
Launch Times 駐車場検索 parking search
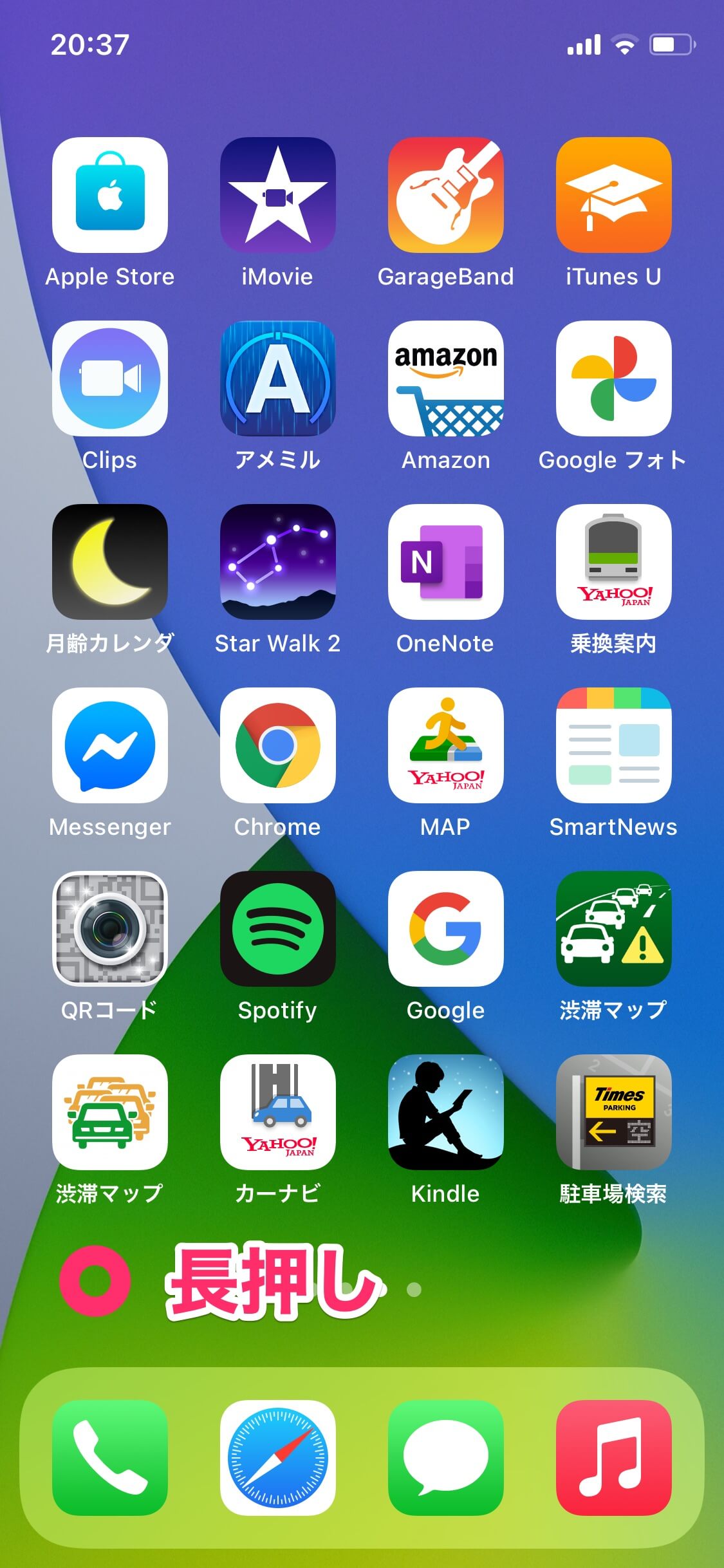coord(614,1114)
